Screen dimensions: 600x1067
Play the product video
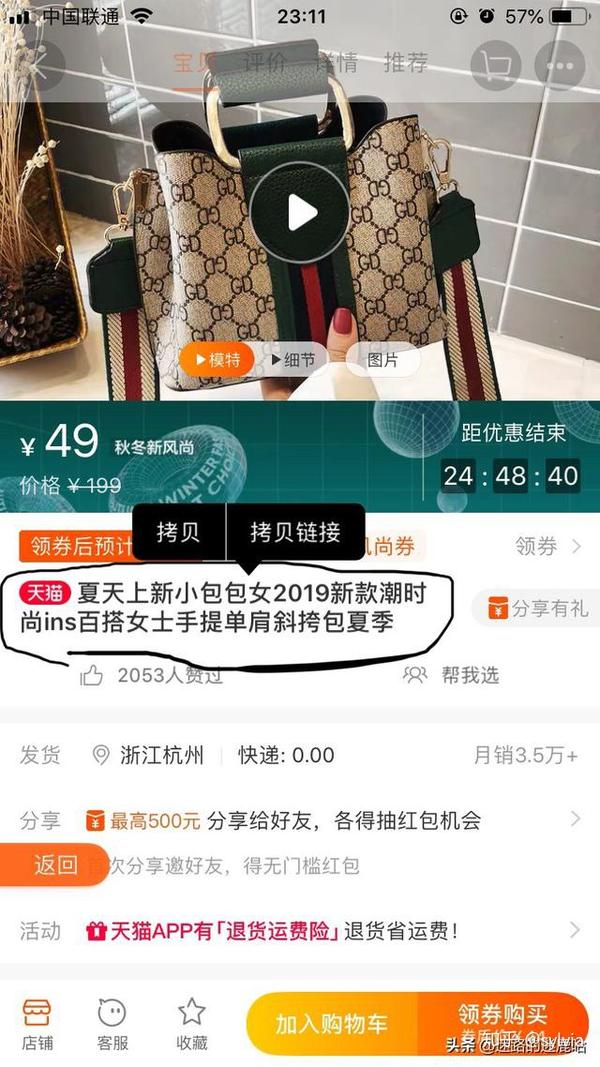[300, 213]
